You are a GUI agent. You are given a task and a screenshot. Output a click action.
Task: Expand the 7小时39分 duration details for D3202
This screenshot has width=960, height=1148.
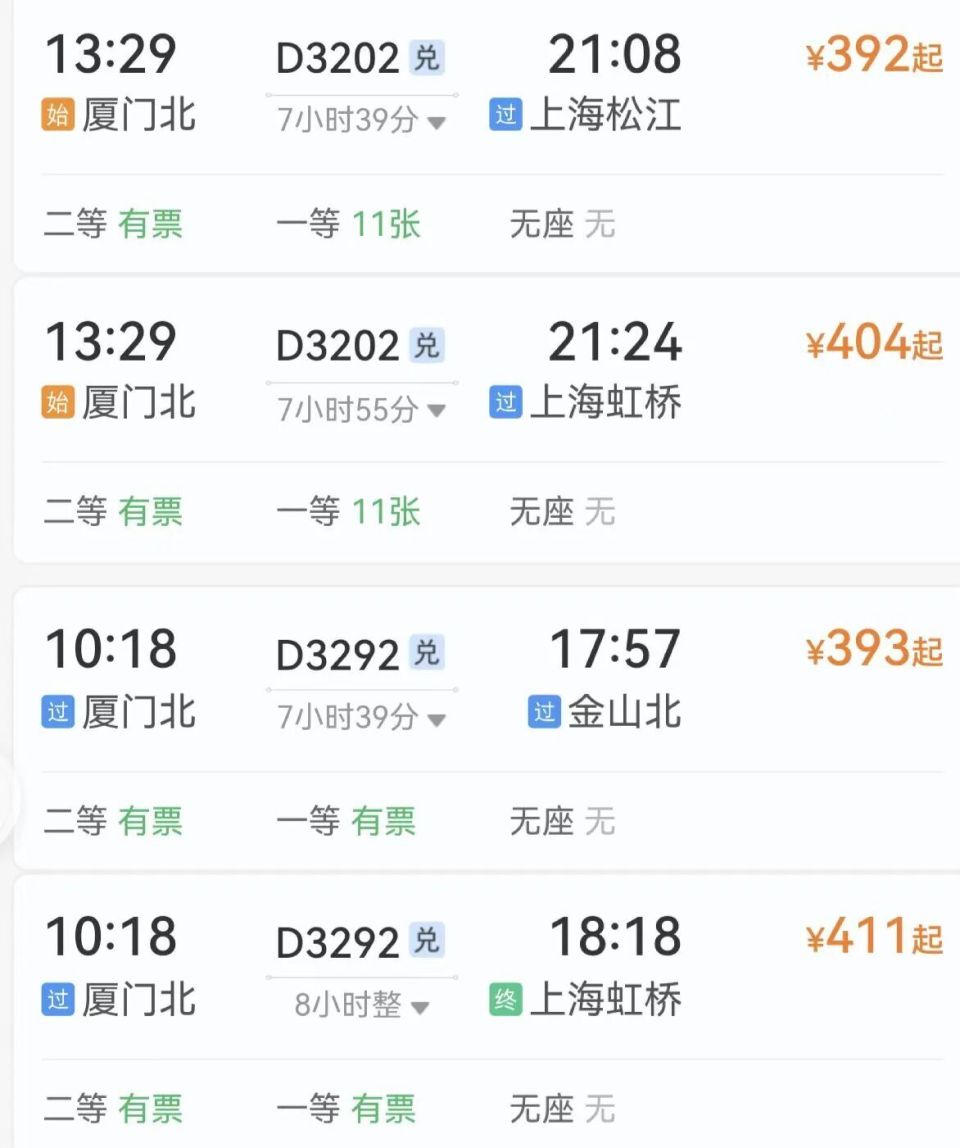coord(352,120)
